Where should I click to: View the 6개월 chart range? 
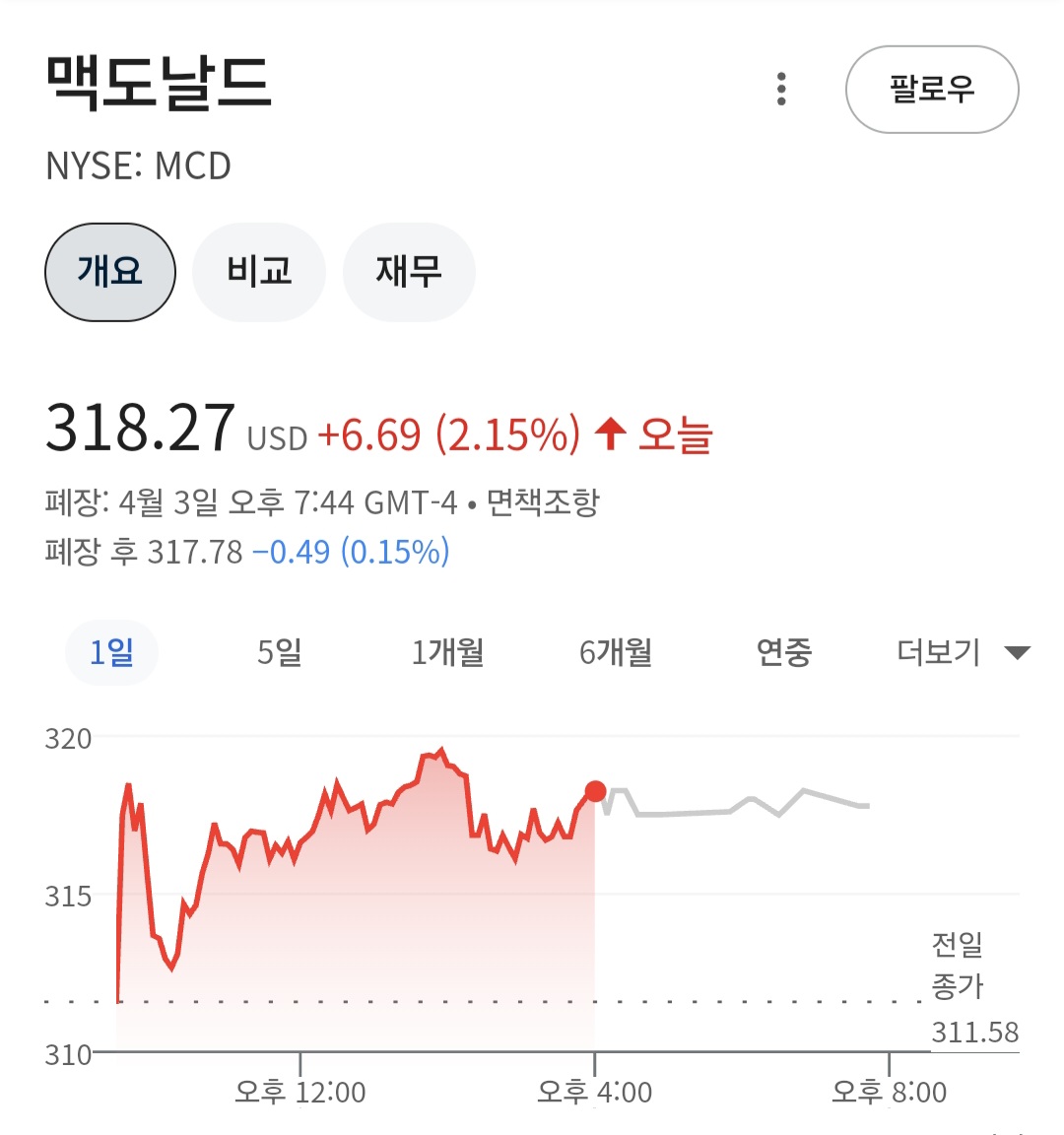pyautogui.click(x=616, y=652)
